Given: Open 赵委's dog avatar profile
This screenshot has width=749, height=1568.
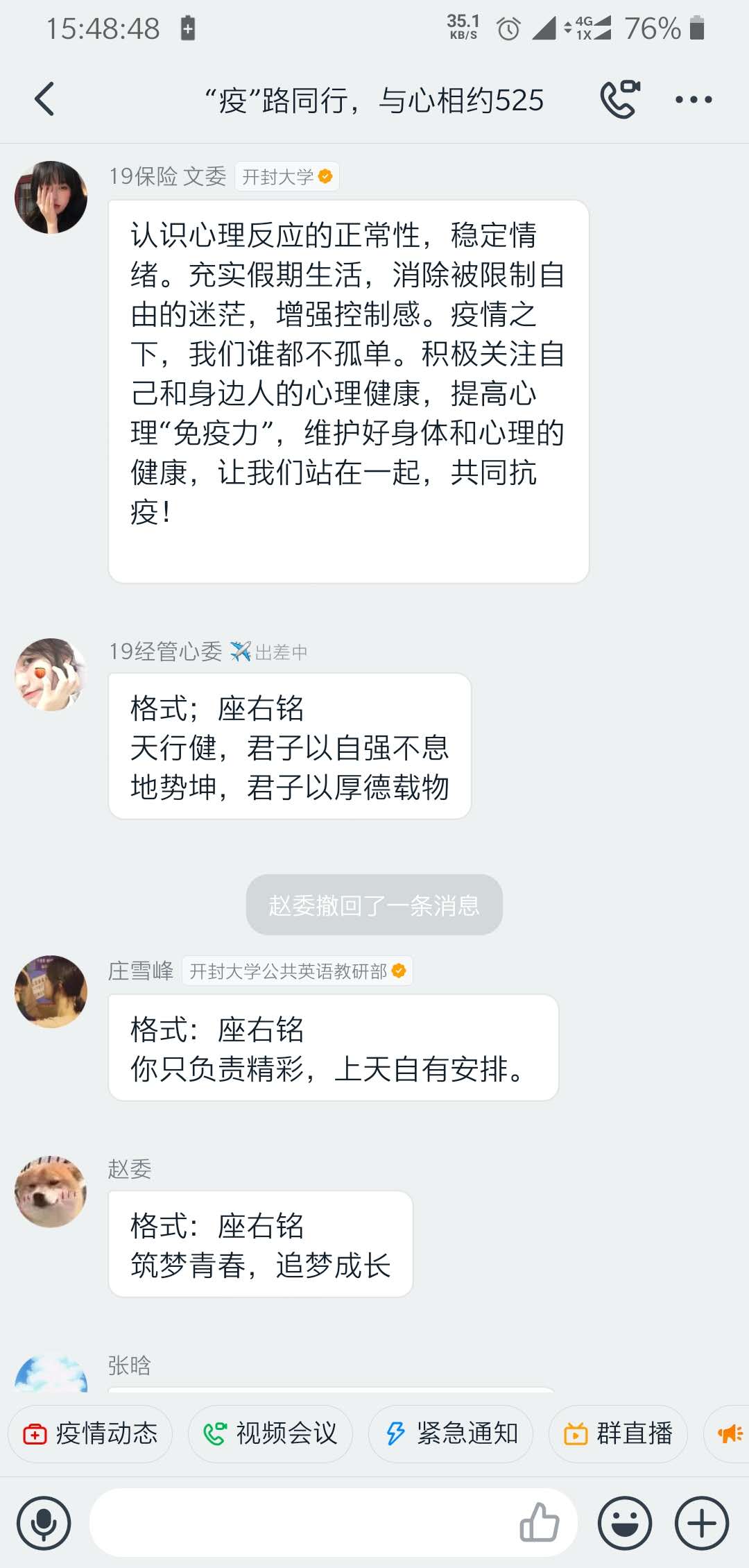Looking at the screenshot, I should (x=51, y=1191).
